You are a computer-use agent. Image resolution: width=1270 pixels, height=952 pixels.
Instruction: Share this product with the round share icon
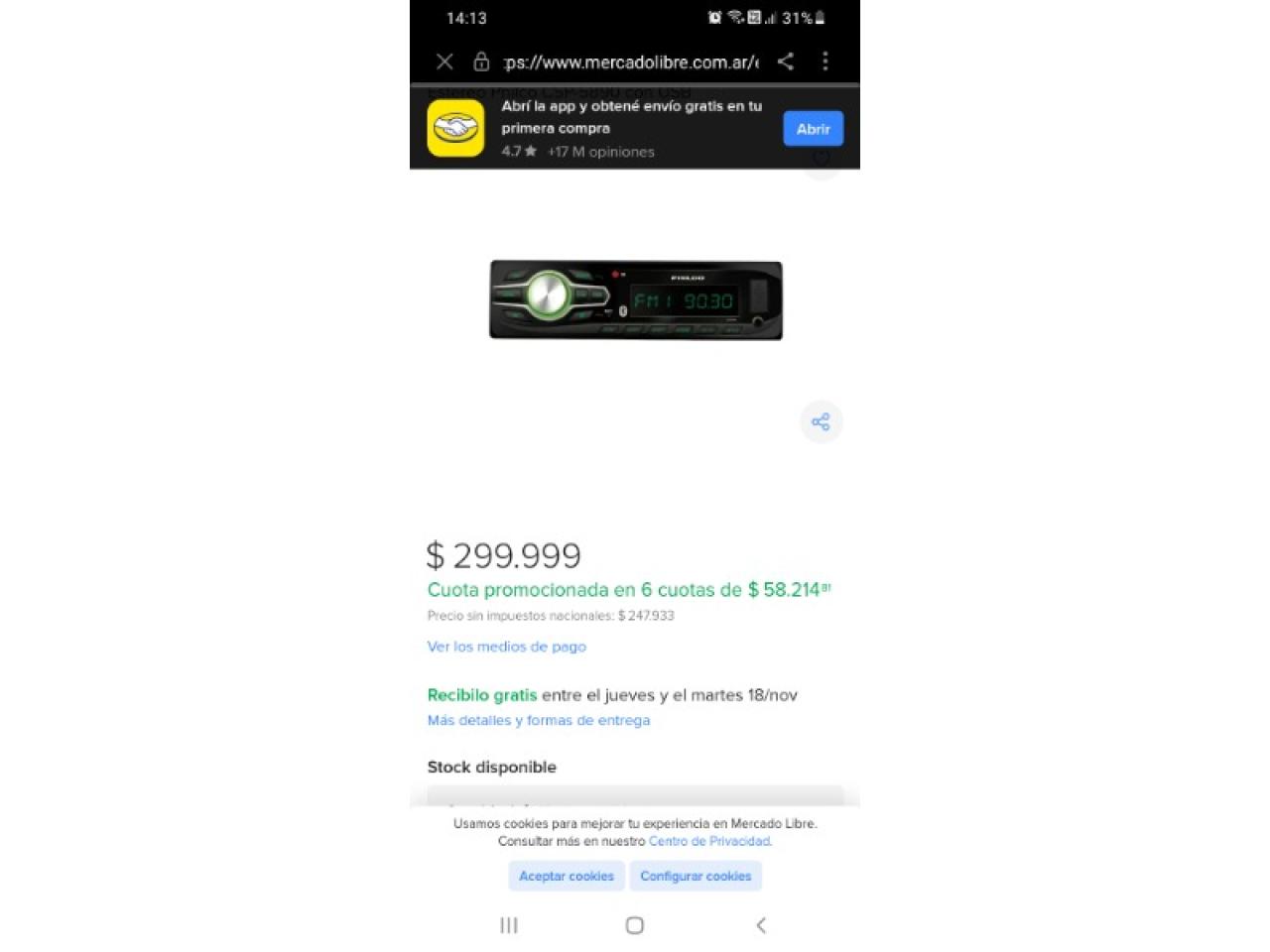tap(821, 421)
